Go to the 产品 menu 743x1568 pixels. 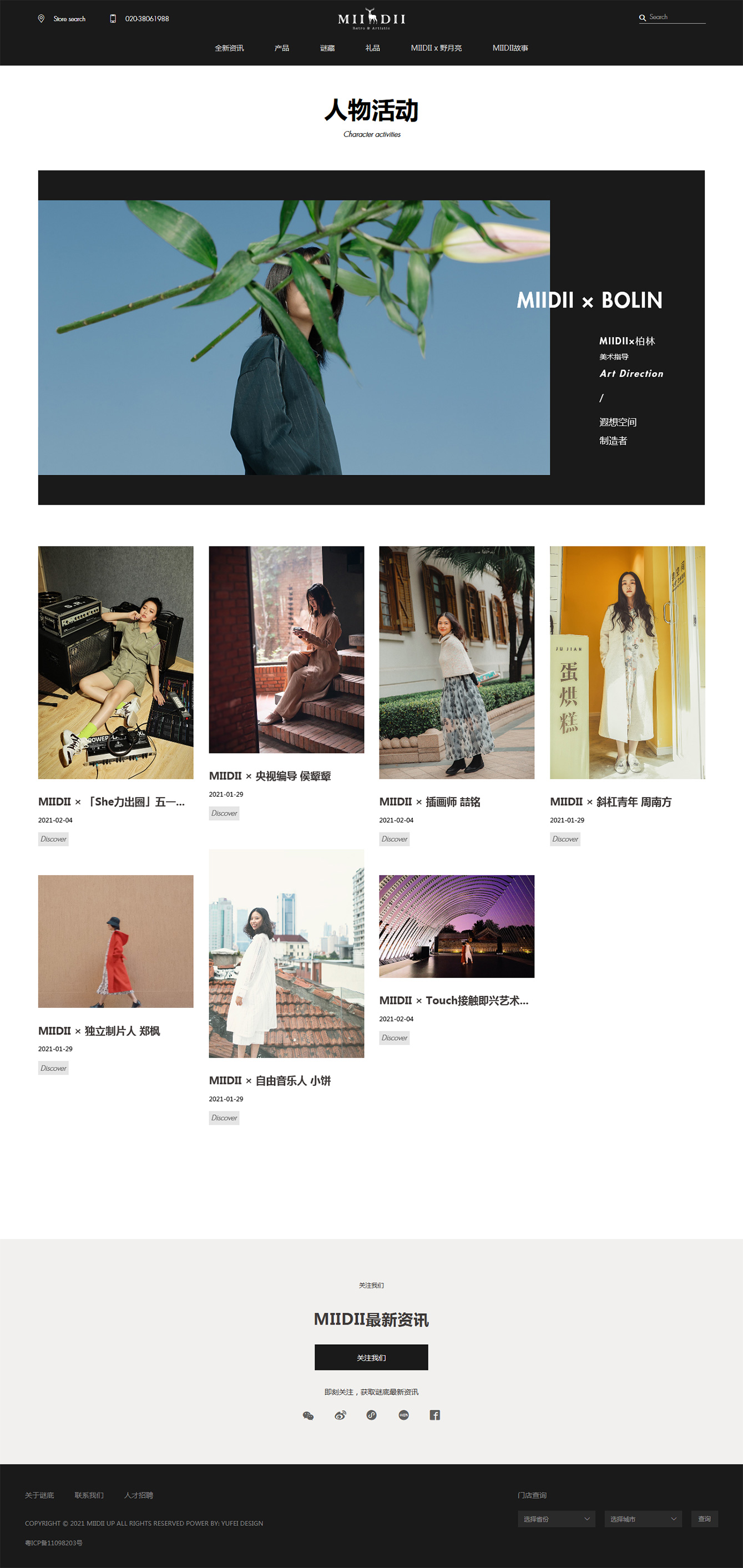(281, 48)
